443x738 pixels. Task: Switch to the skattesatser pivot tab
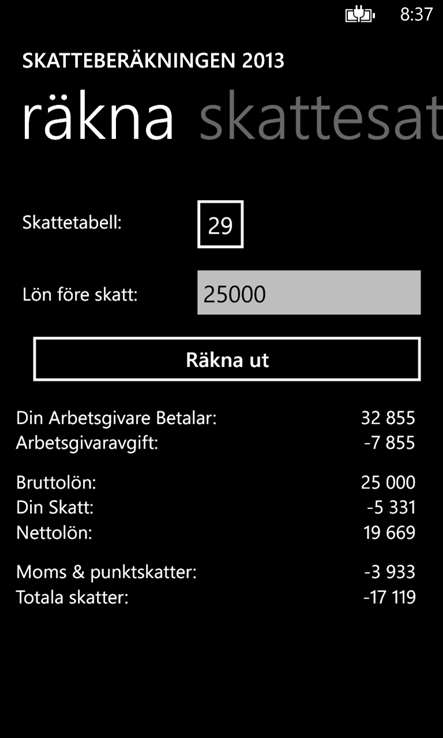pyautogui.click(x=321, y=118)
